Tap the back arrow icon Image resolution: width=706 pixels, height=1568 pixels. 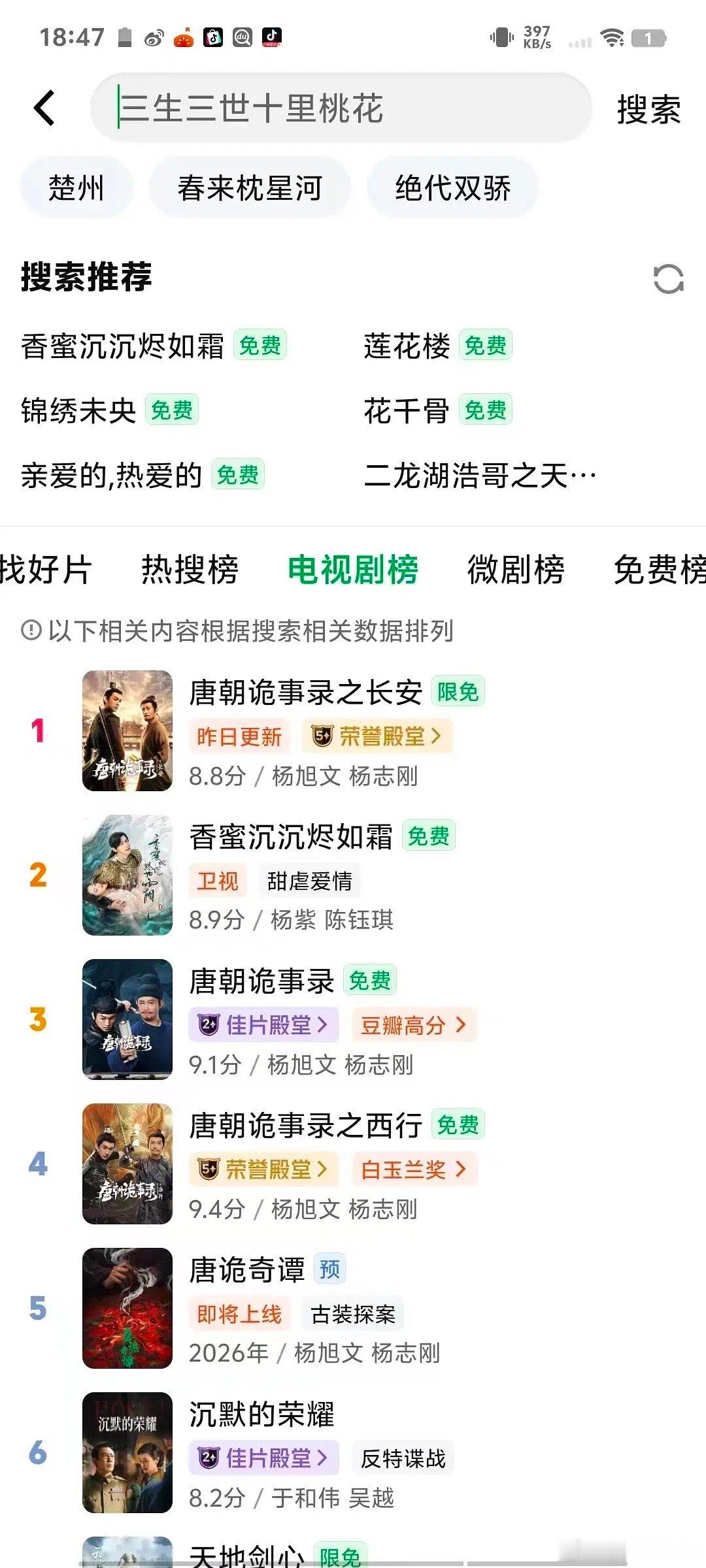click(x=43, y=108)
